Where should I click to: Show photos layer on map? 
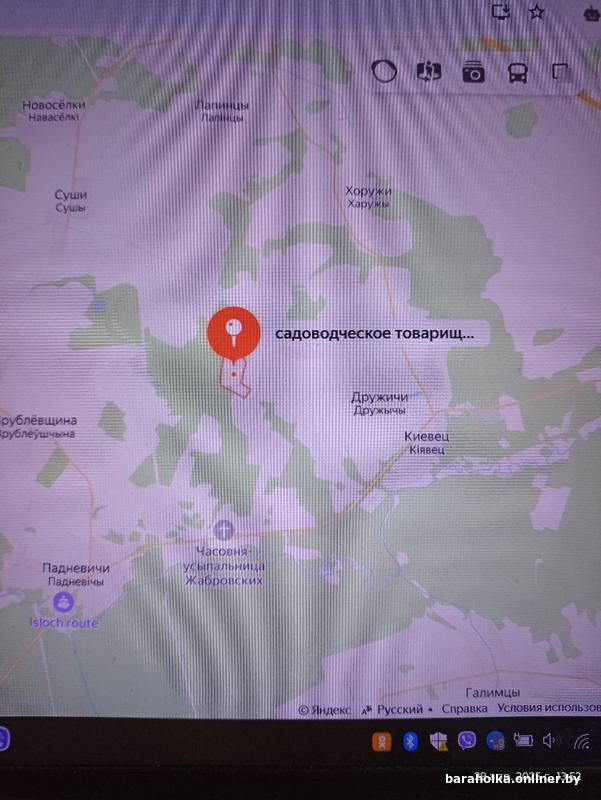(x=473, y=72)
